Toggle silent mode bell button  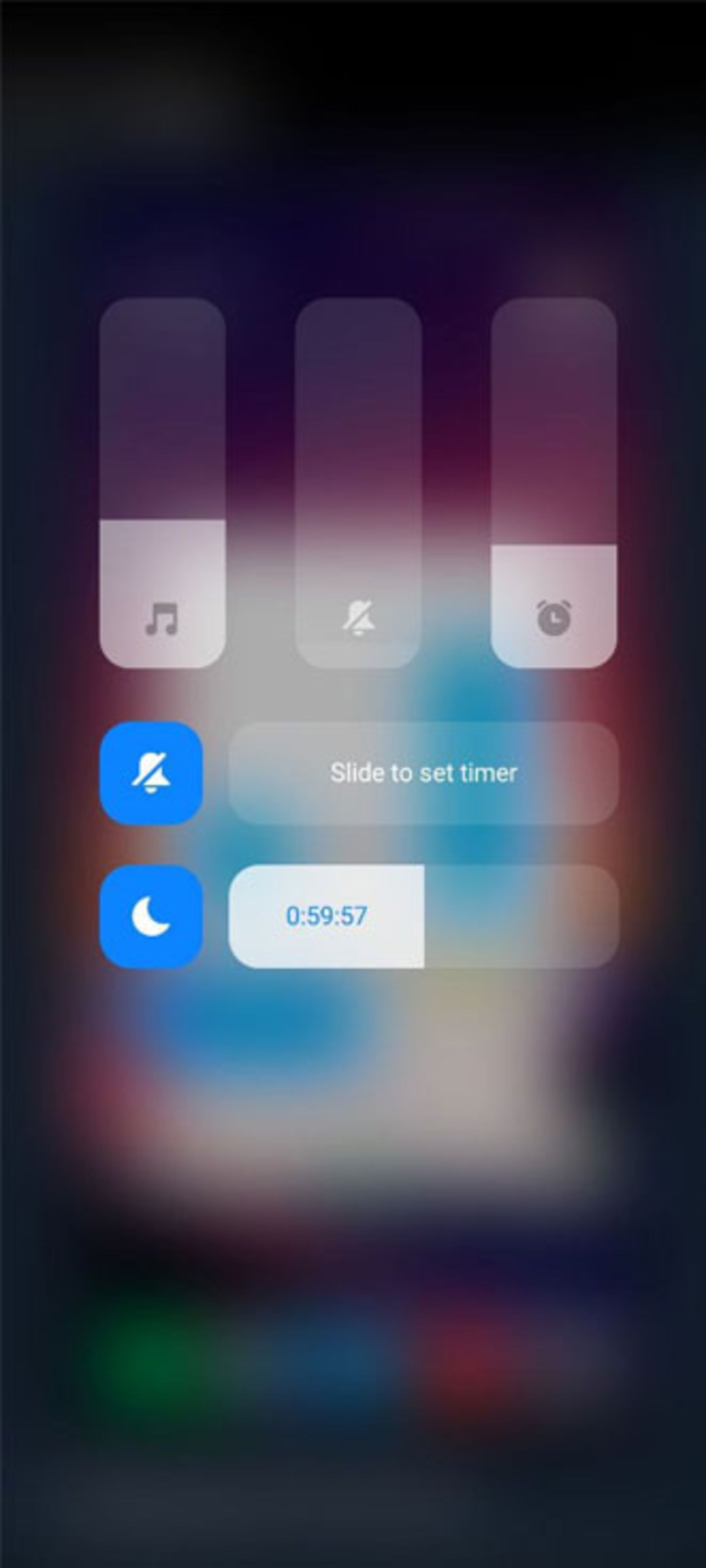tap(151, 773)
